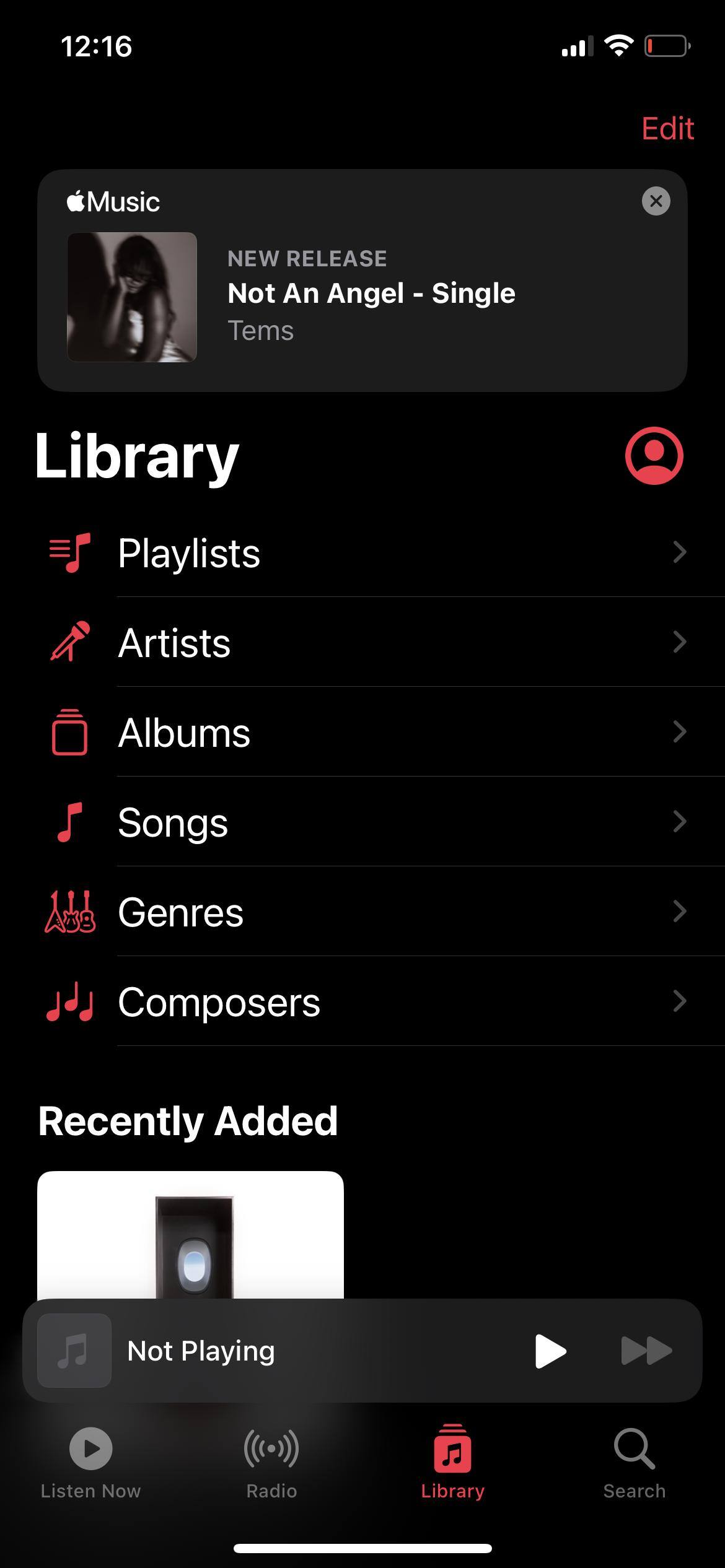Open the Genres list
This screenshot has width=725, height=1568.
point(180,912)
